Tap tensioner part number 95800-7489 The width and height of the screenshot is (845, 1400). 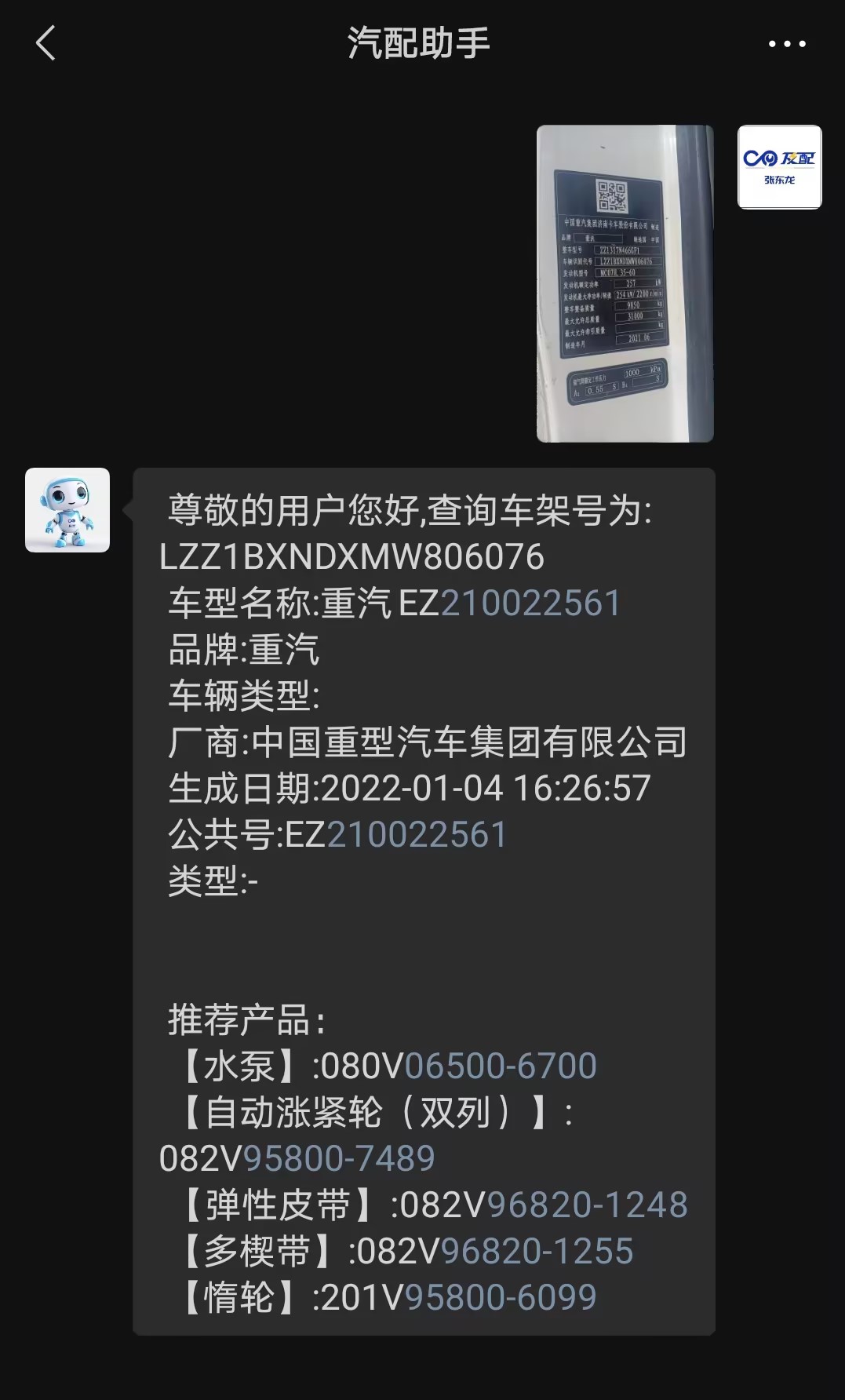pos(339,1158)
